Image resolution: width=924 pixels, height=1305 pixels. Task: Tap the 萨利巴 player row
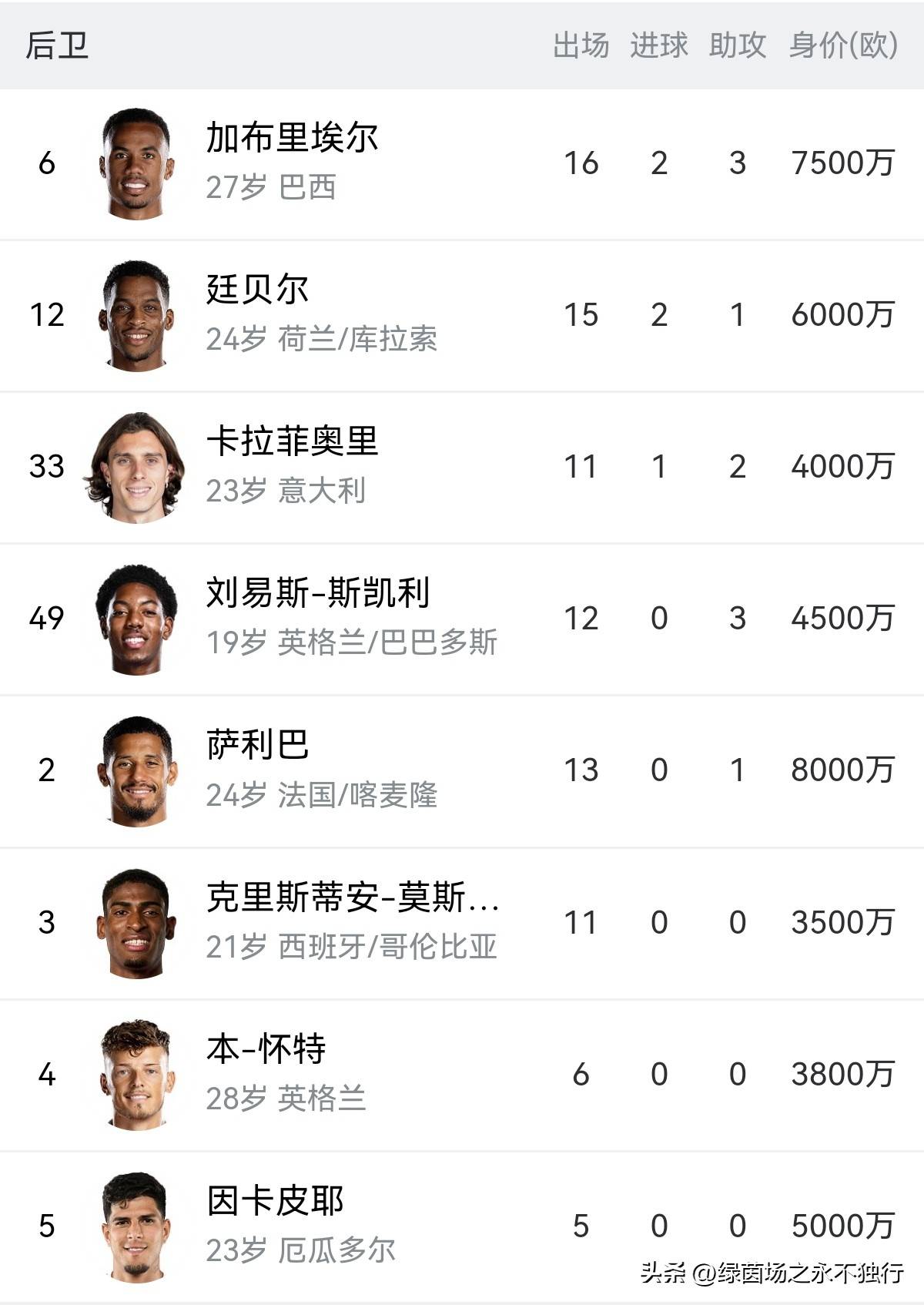click(x=258, y=746)
